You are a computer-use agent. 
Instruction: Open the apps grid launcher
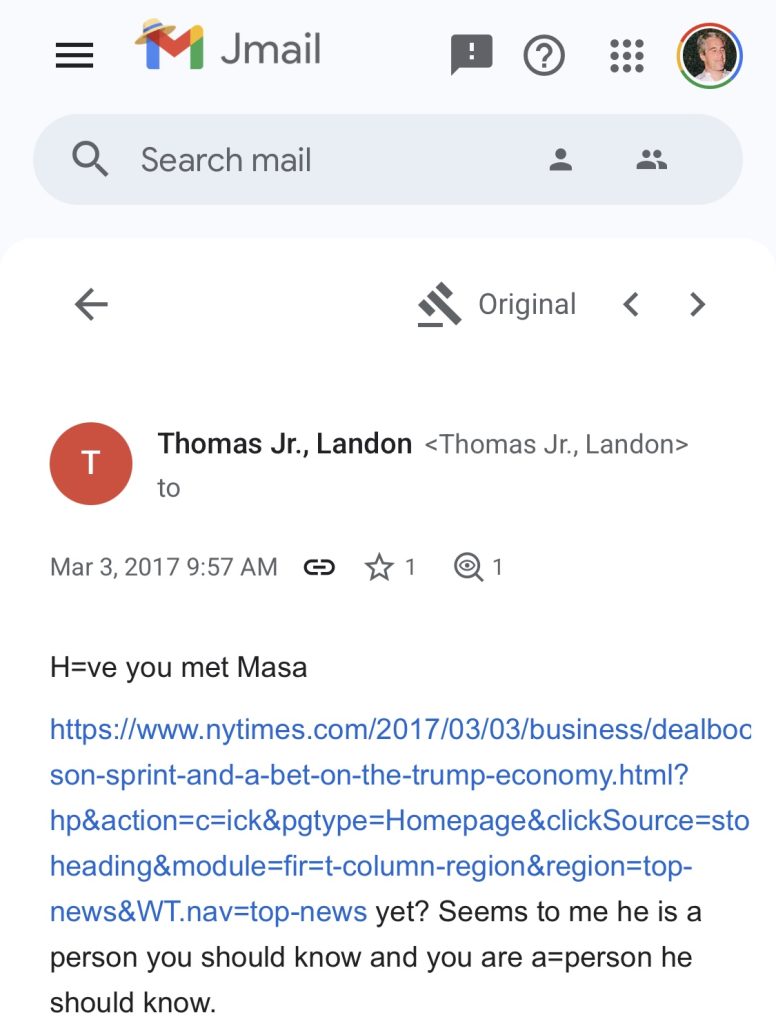[x=627, y=55]
